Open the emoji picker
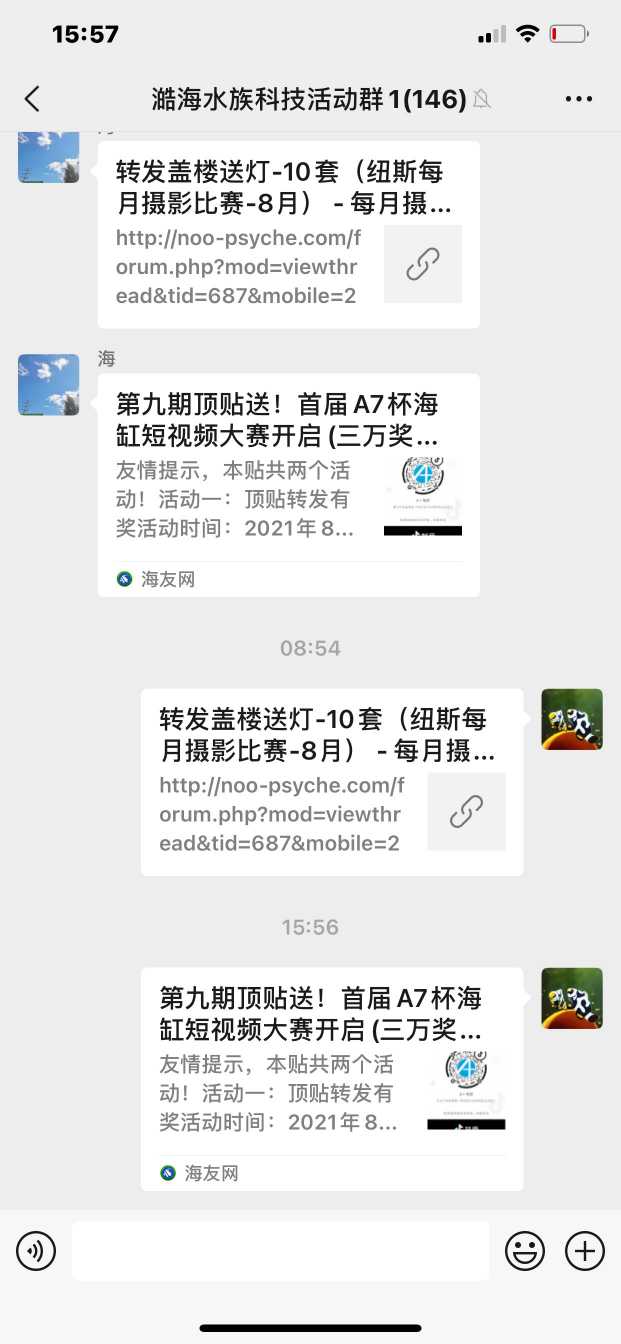Image resolution: width=621 pixels, height=1344 pixels. (x=525, y=1251)
